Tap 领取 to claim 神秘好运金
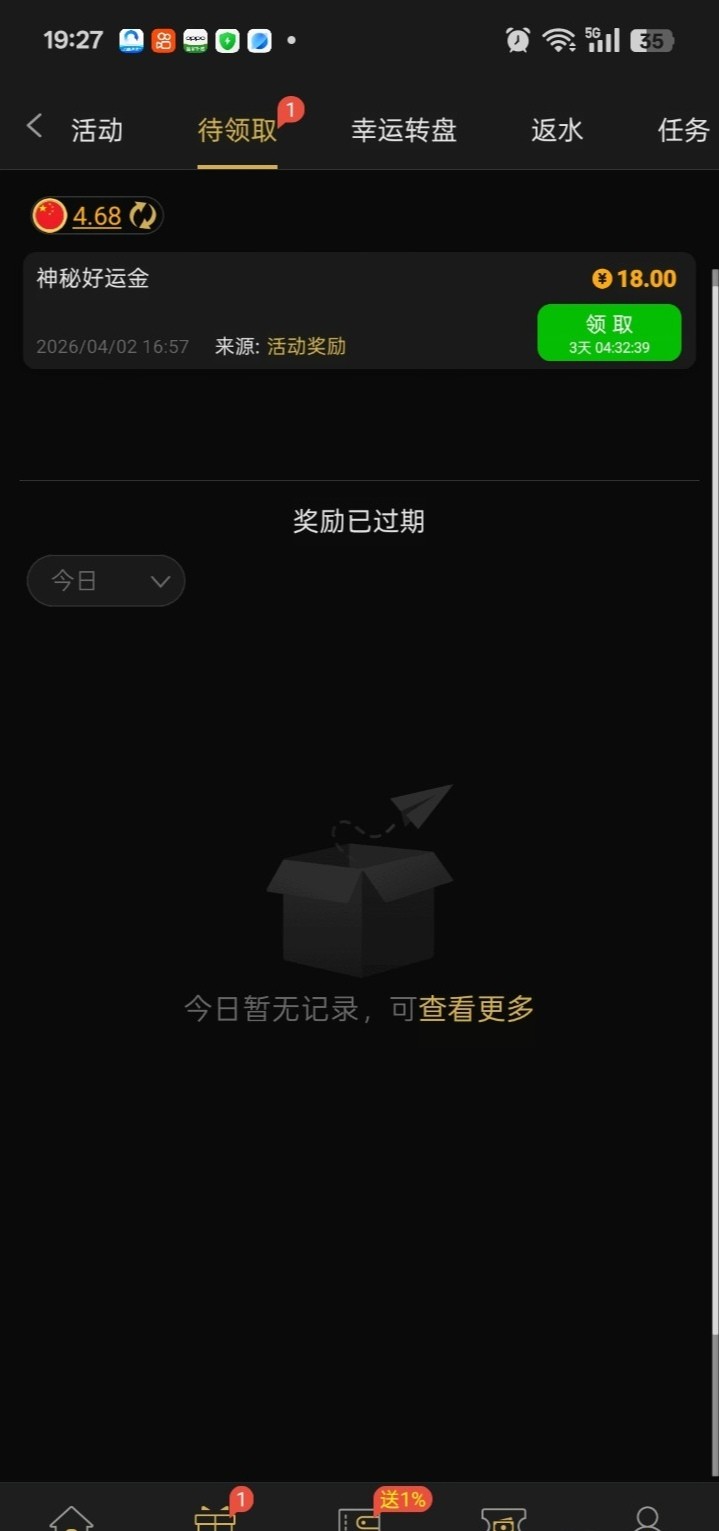 [609, 332]
